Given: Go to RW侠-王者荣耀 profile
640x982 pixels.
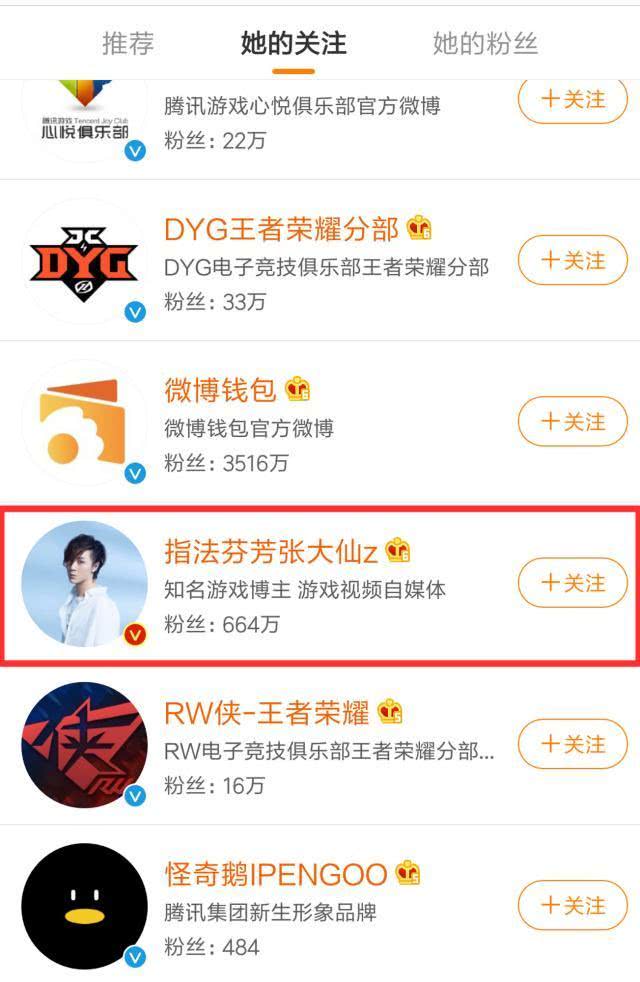Looking at the screenshot, I should coord(266,713).
